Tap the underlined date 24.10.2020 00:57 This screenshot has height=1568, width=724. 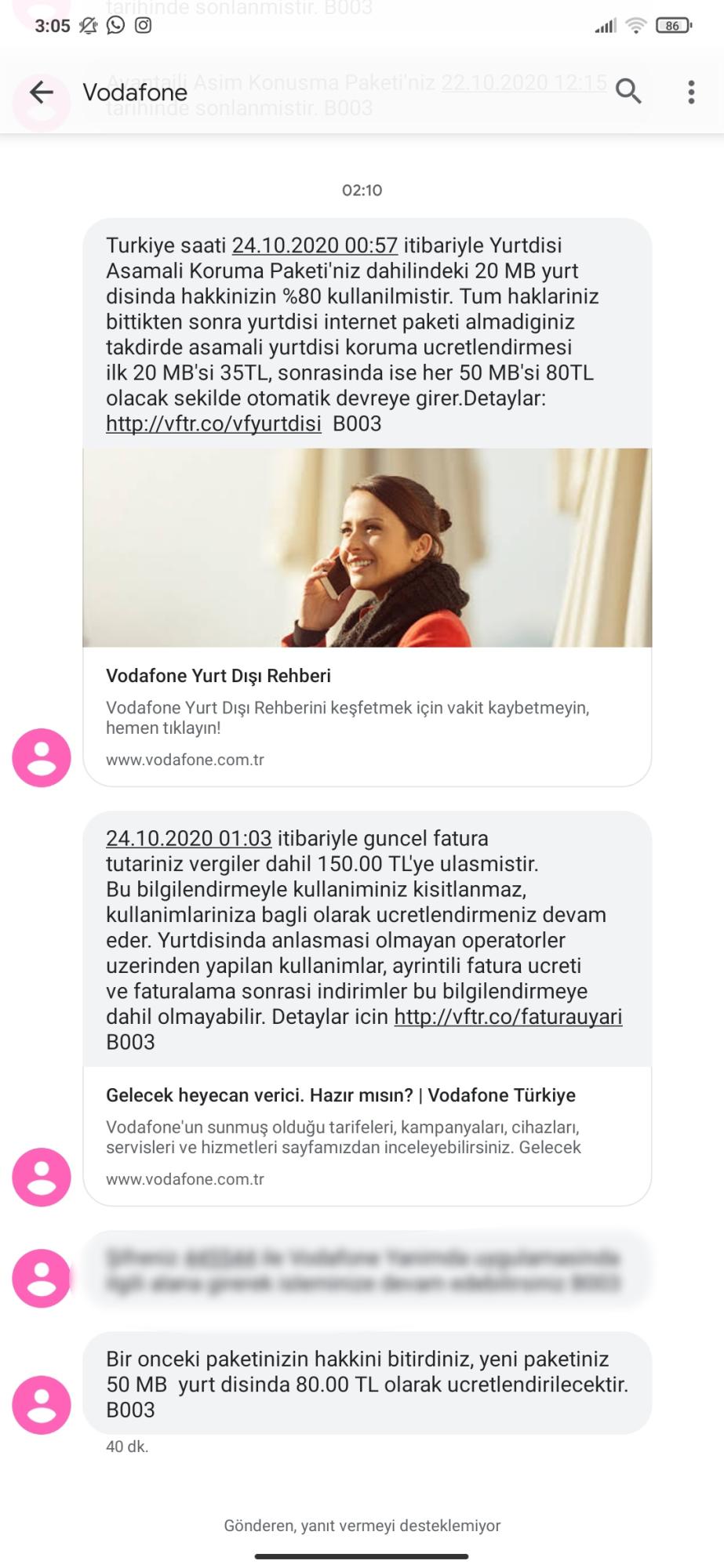(x=315, y=245)
